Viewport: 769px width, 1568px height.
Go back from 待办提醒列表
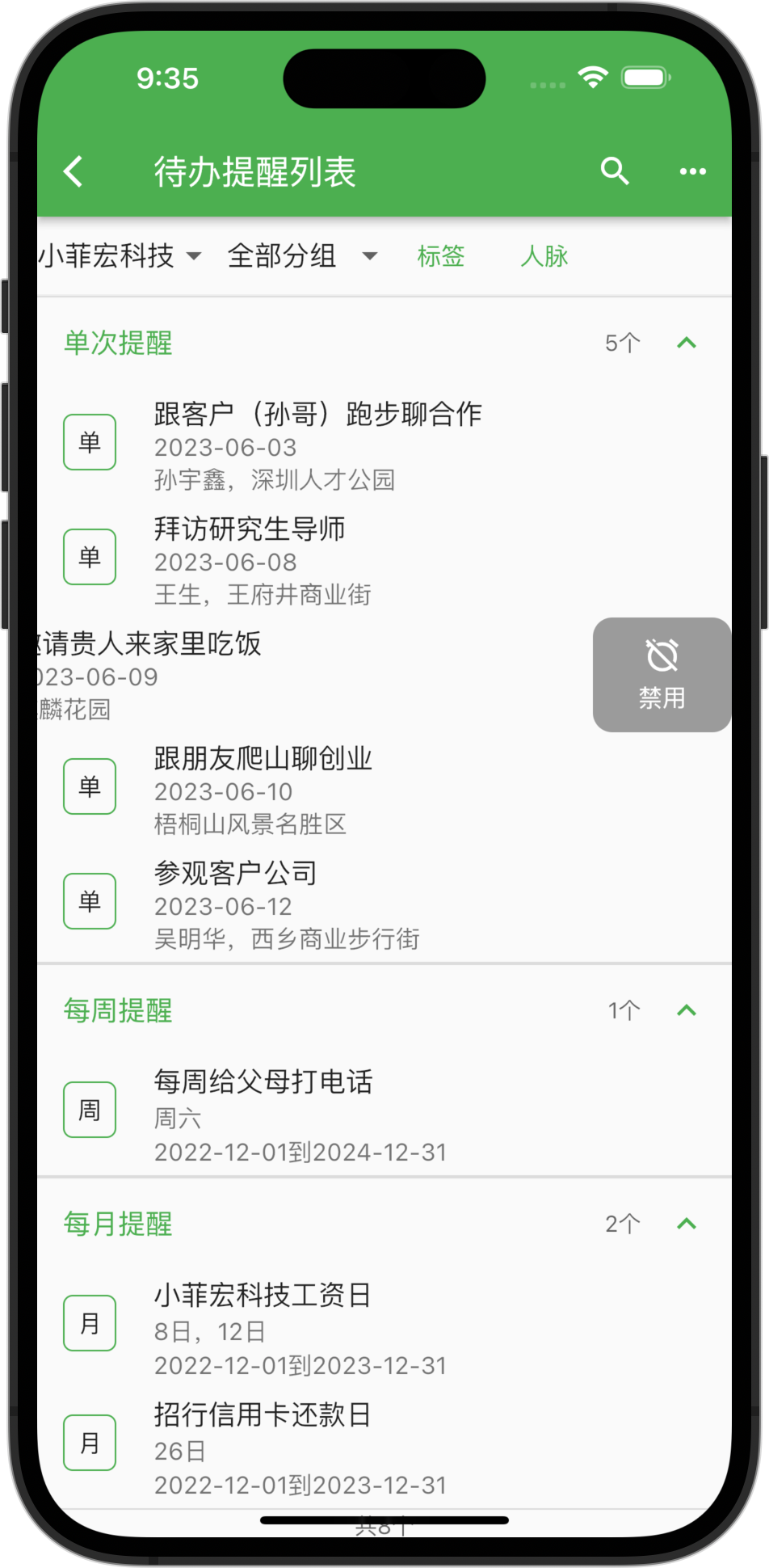pyautogui.click(x=74, y=171)
